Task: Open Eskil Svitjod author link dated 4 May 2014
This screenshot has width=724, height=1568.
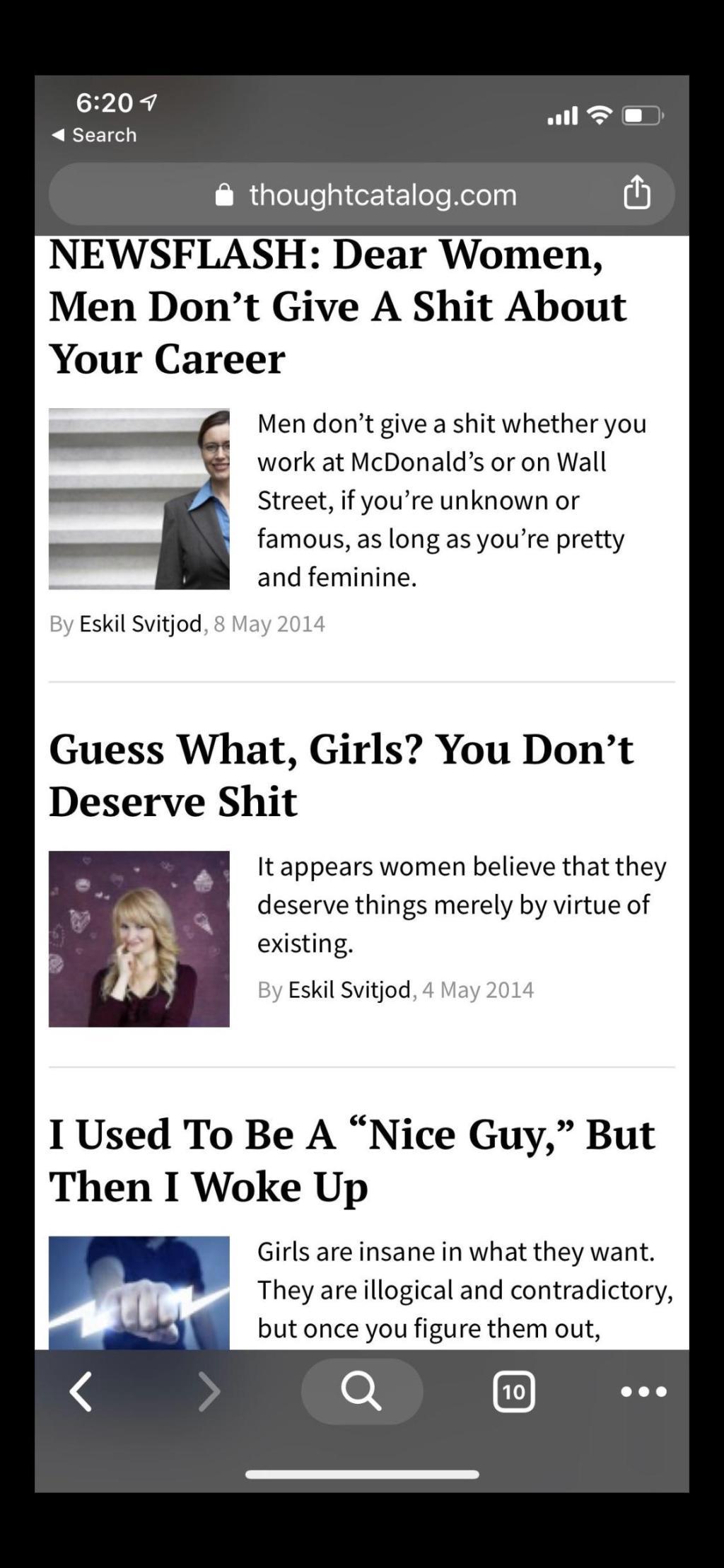Action: 350,989
